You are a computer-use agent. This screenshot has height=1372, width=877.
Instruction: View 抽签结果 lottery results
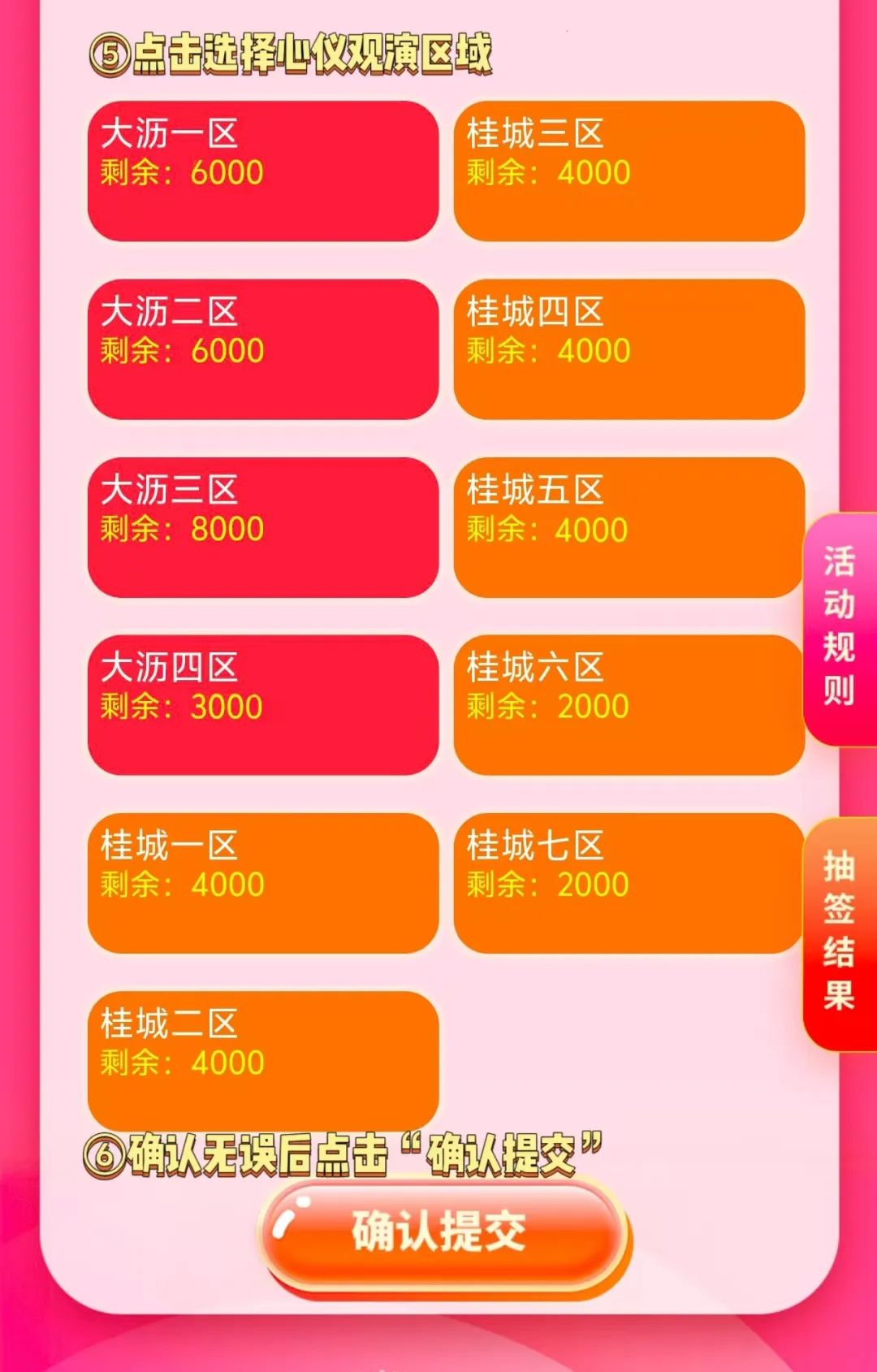pyautogui.click(x=840, y=933)
